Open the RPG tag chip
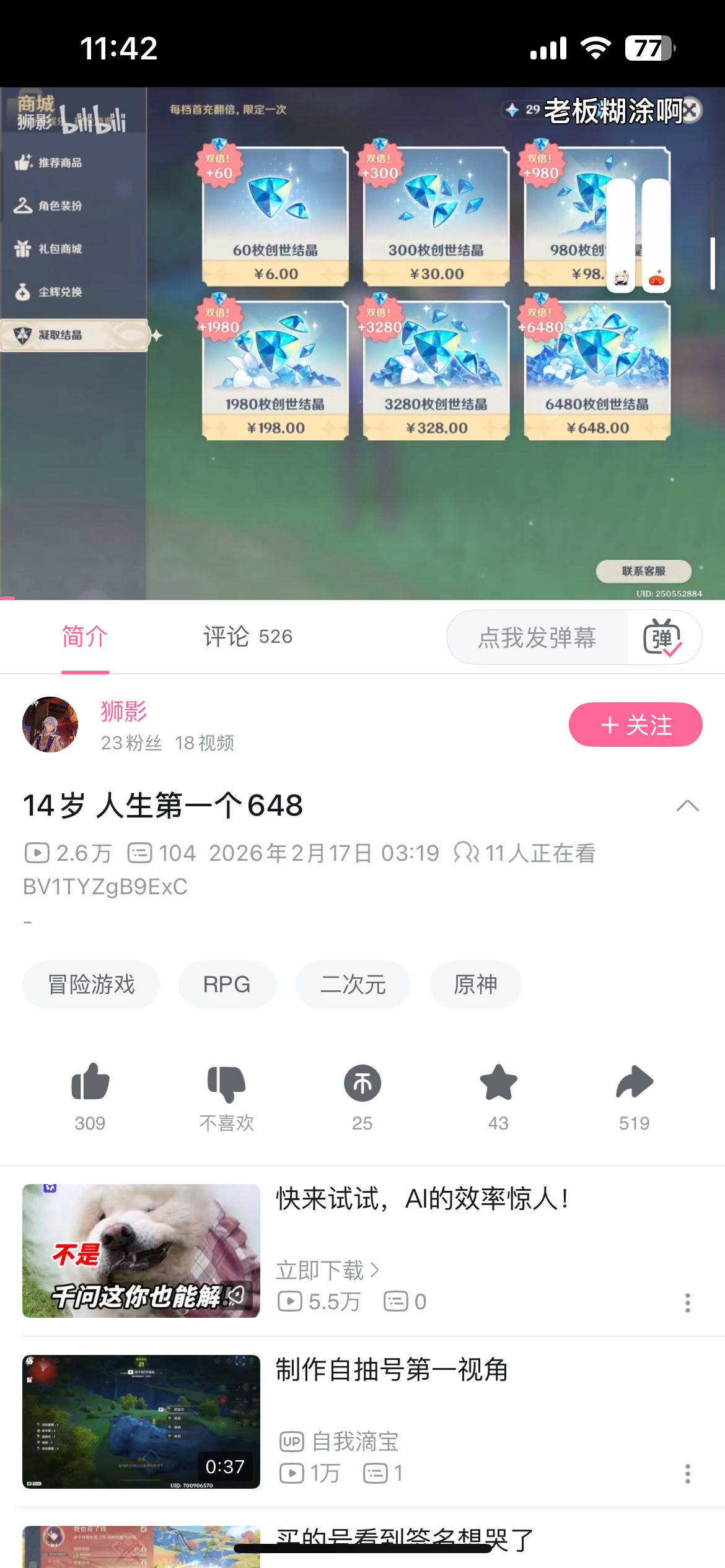725x1568 pixels. pyautogui.click(x=227, y=985)
